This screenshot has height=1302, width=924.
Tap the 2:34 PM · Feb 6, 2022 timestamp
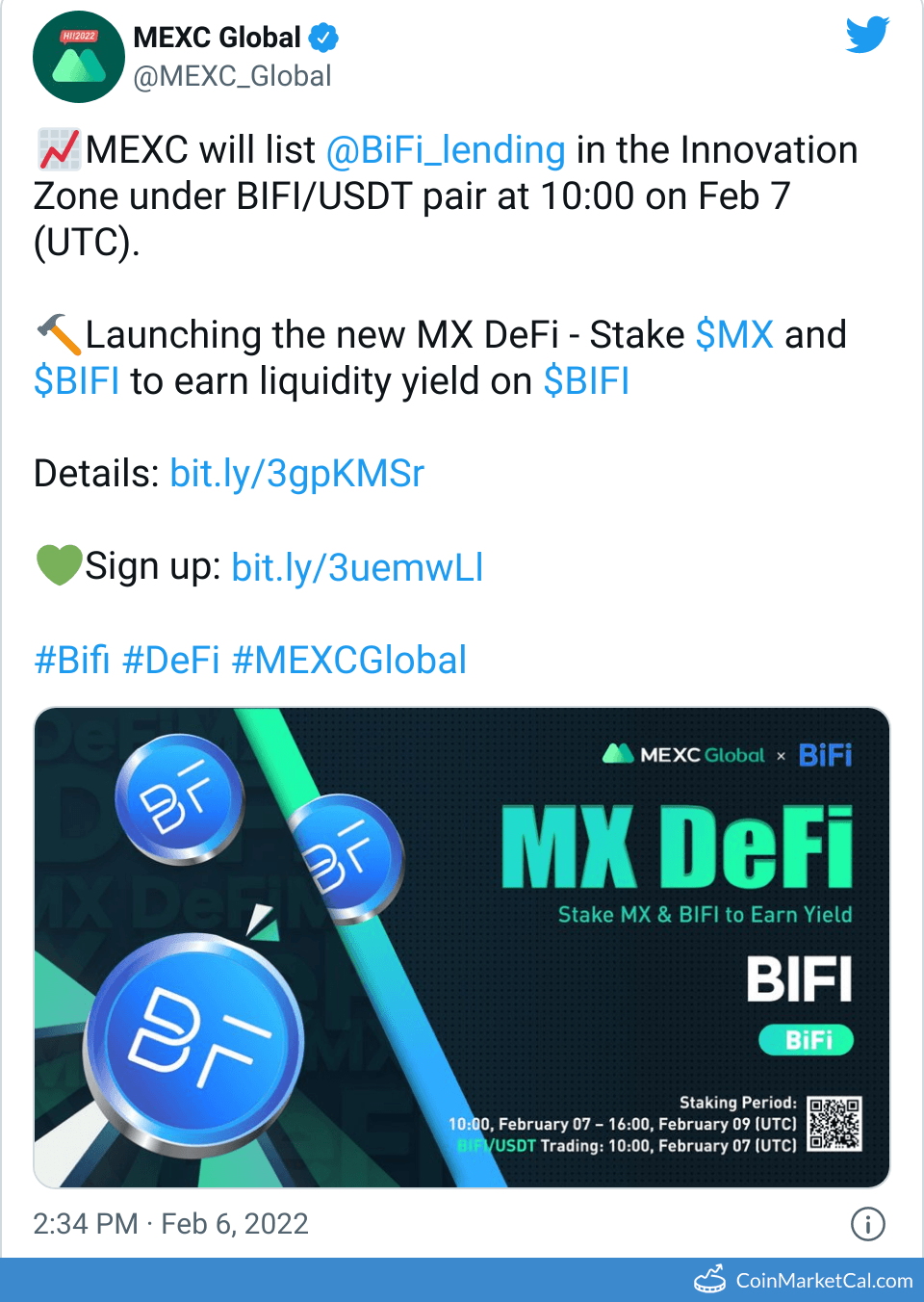coord(170,1223)
